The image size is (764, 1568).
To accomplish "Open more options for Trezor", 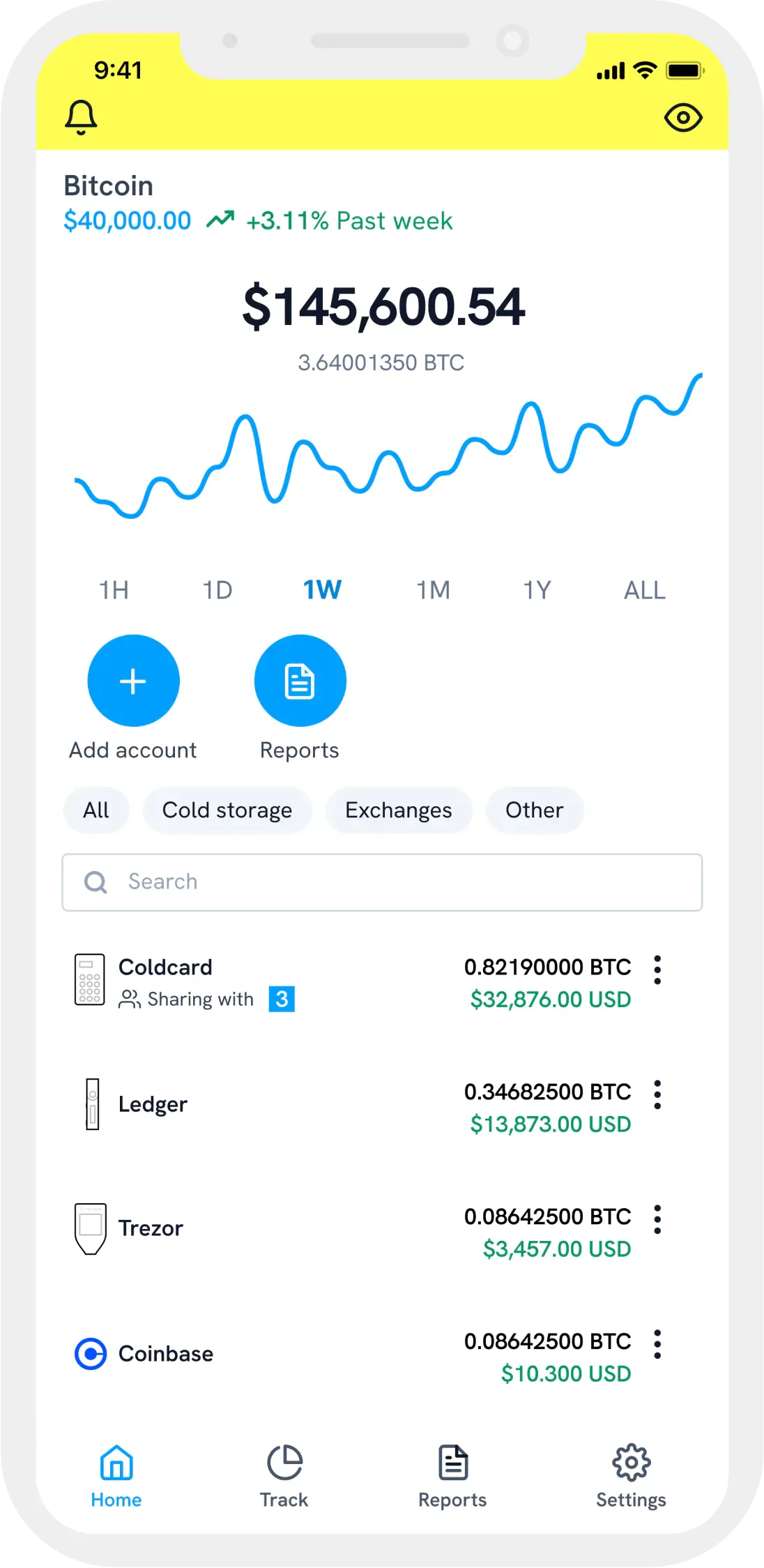I will (x=657, y=1220).
